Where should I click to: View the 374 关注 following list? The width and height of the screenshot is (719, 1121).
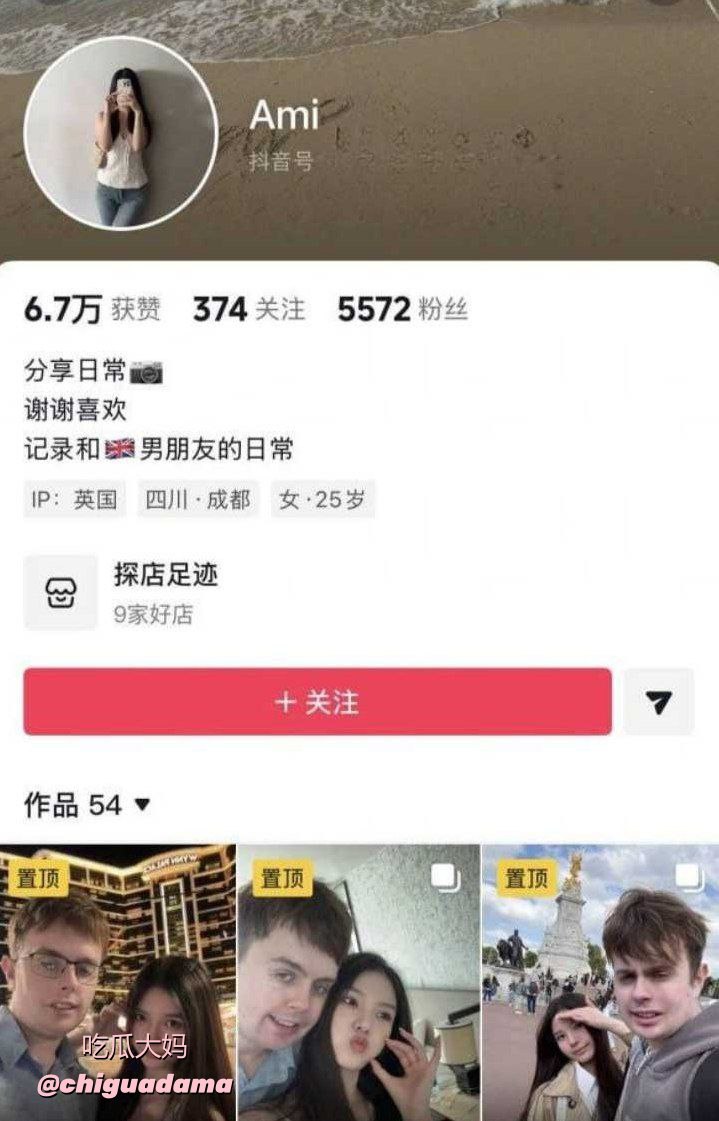click(x=249, y=310)
